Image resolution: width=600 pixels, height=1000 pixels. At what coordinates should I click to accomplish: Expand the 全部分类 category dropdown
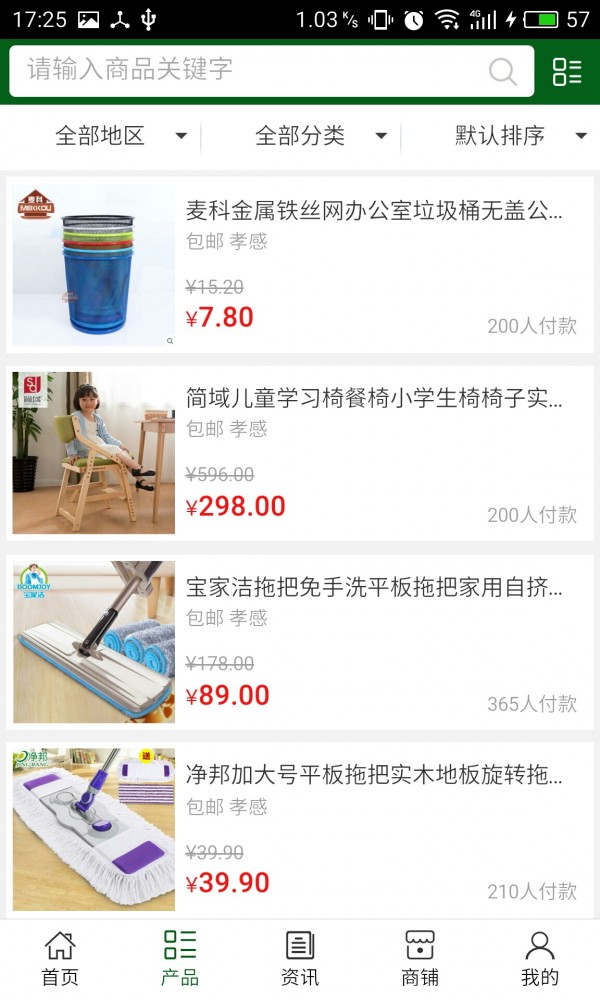(320, 136)
